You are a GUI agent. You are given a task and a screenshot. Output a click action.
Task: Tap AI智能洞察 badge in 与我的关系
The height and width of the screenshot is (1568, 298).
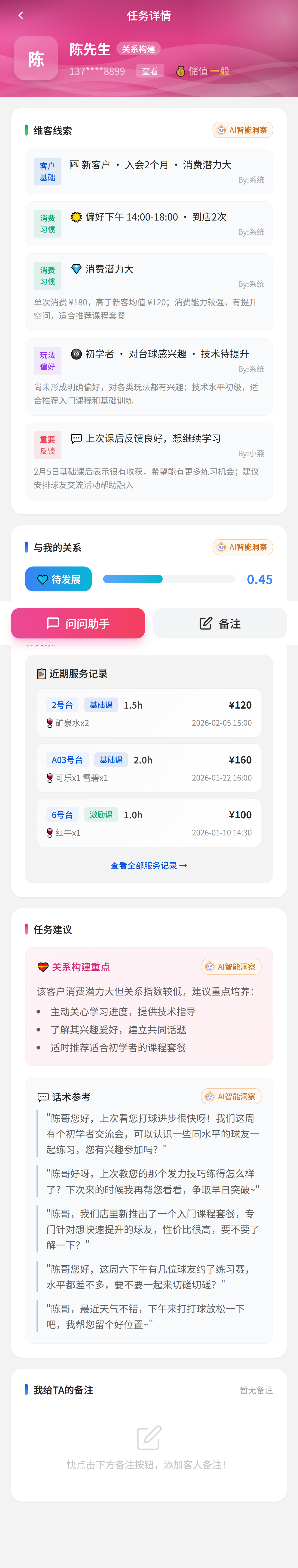243,547
